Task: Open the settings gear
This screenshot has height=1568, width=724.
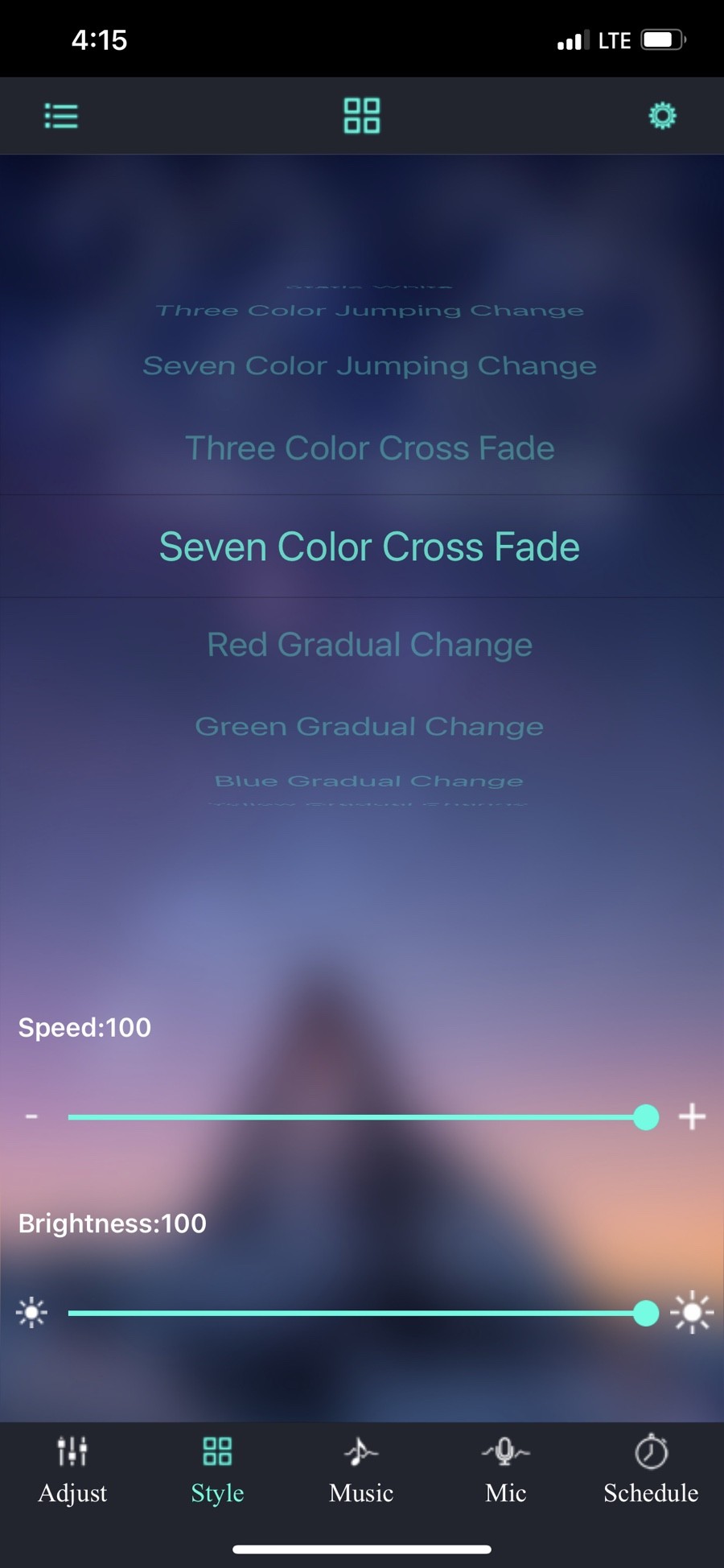Action: [662, 116]
